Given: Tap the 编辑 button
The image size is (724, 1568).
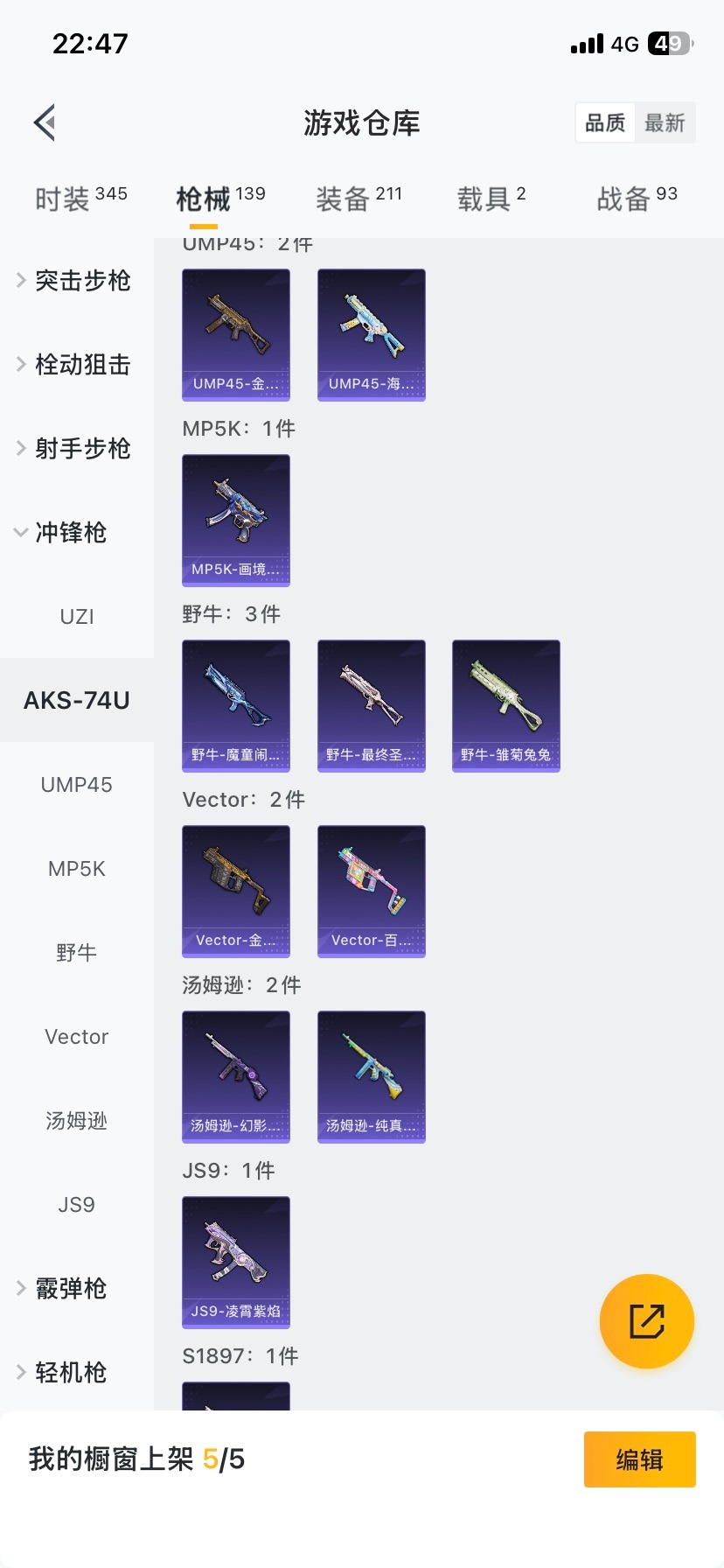Looking at the screenshot, I should click(x=639, y=1459).
